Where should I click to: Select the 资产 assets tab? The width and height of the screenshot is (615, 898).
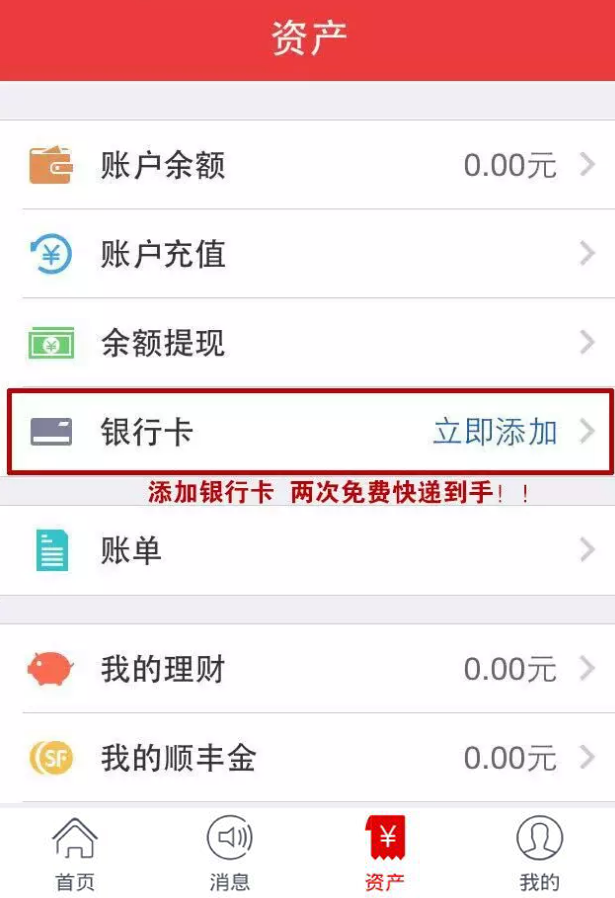(x=385, y=853)
